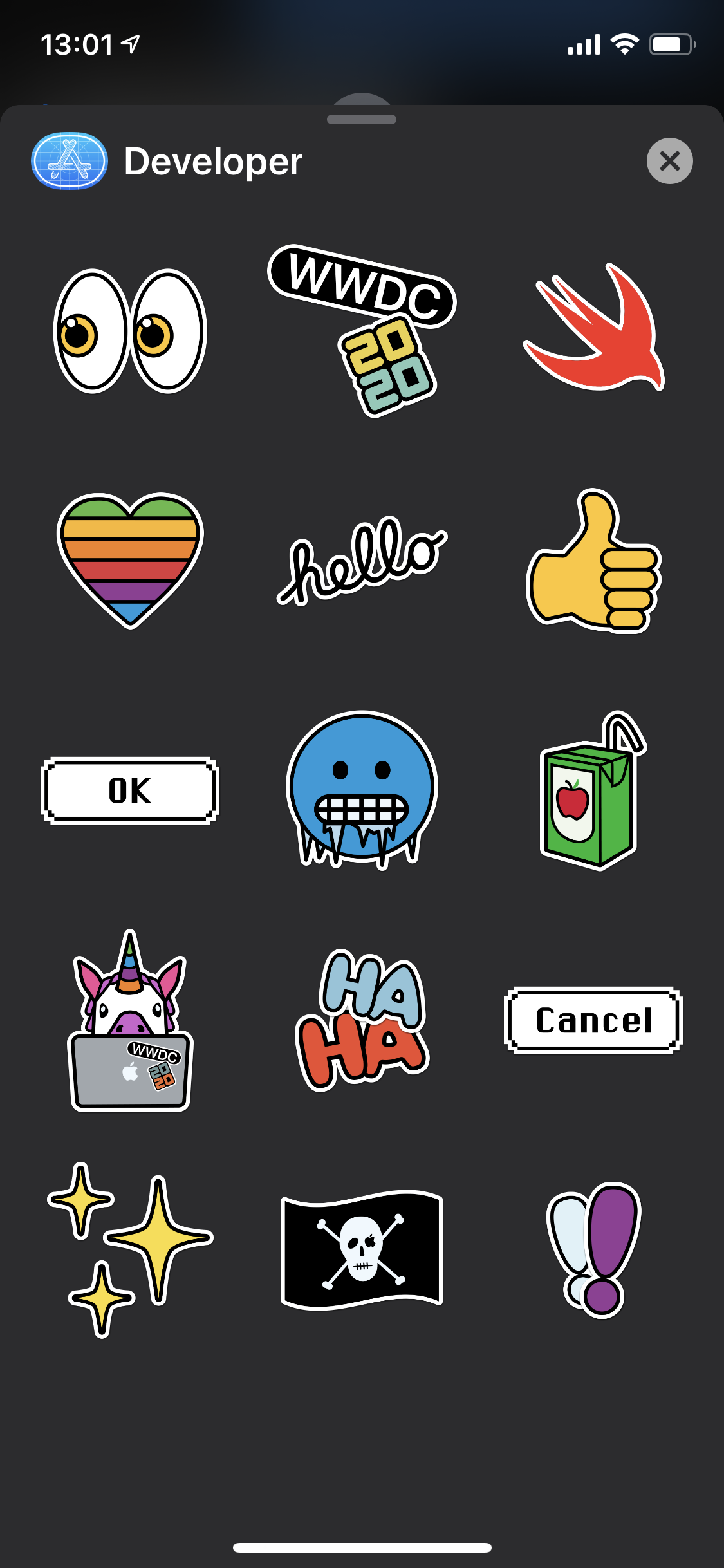Image resolution: width=724 pixels, height=1568 pixels.
Task: Select the rainbow striped heart sticker
Action: click(x=130, y=559)
